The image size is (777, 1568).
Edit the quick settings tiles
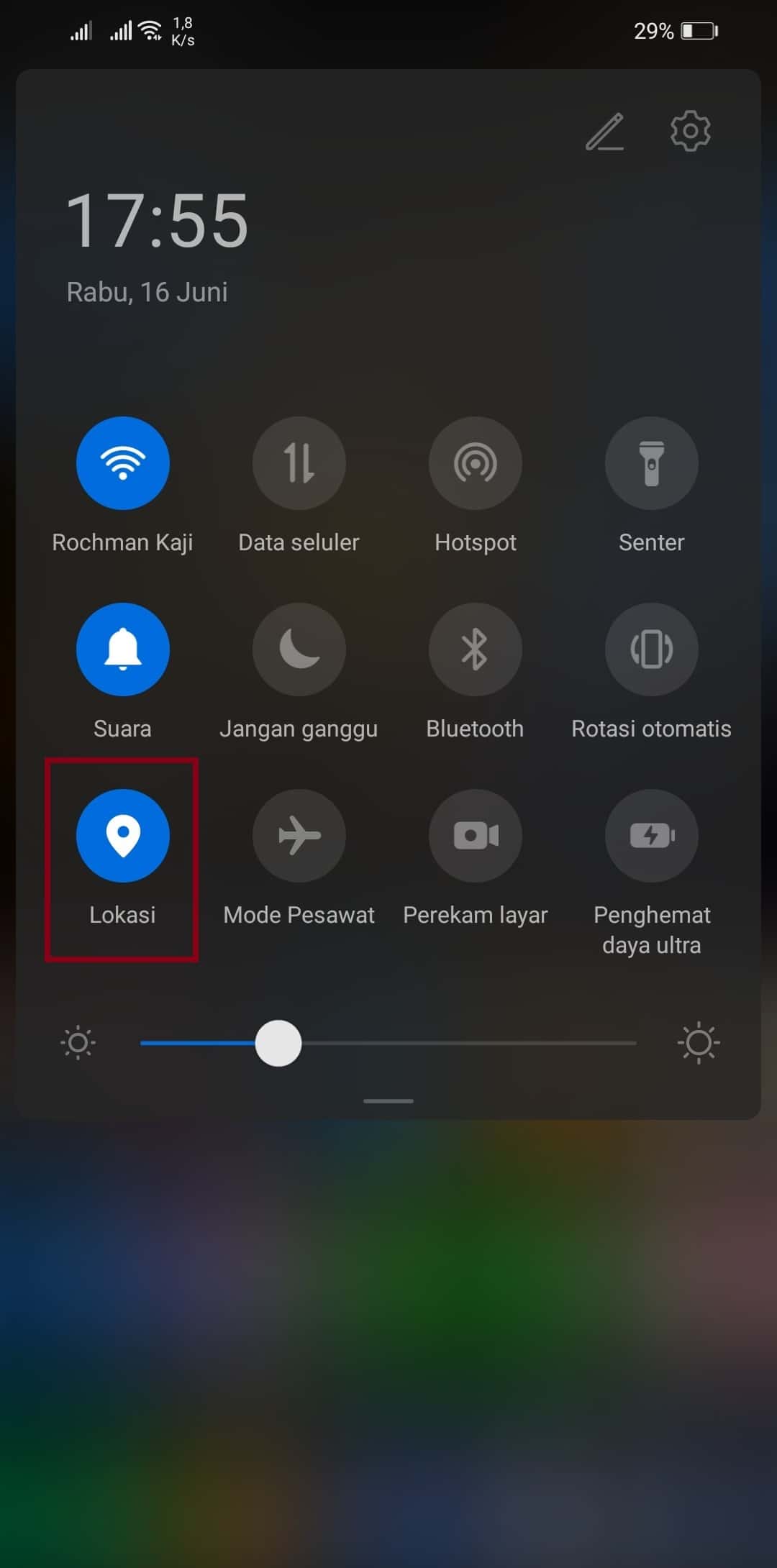coord(604,132)
